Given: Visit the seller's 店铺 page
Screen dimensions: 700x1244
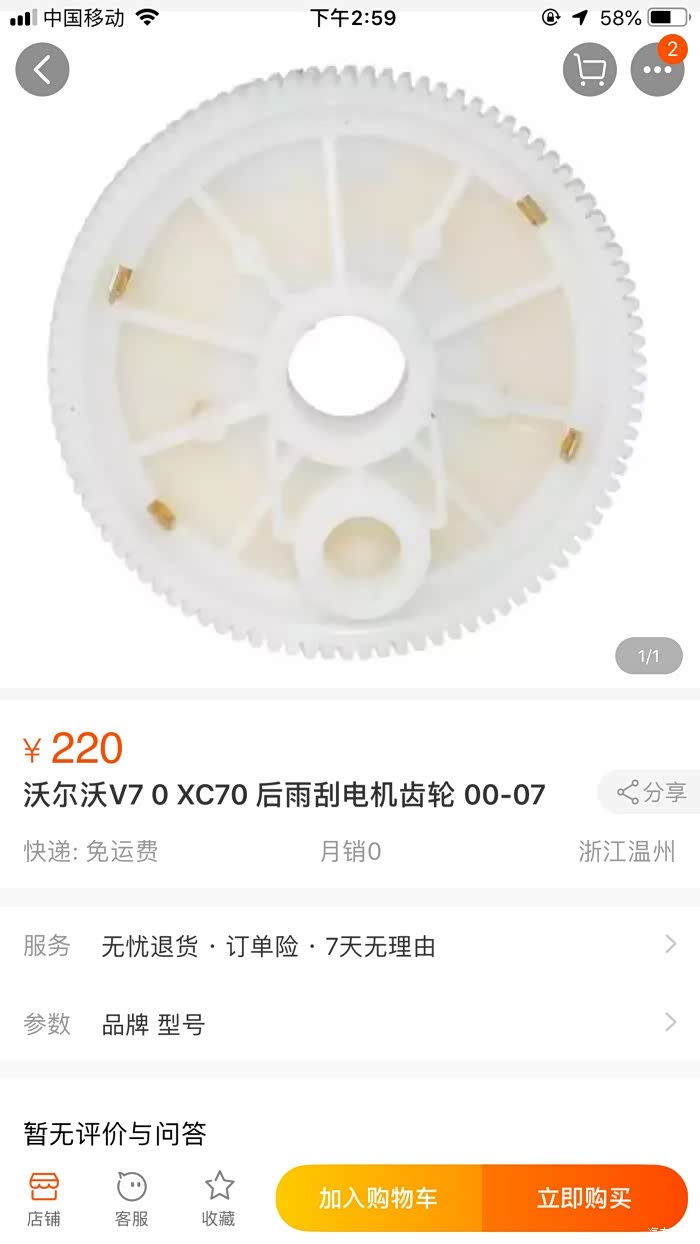Looking at the screenshot, I should pyautogui.click(x=44, y=1198).
